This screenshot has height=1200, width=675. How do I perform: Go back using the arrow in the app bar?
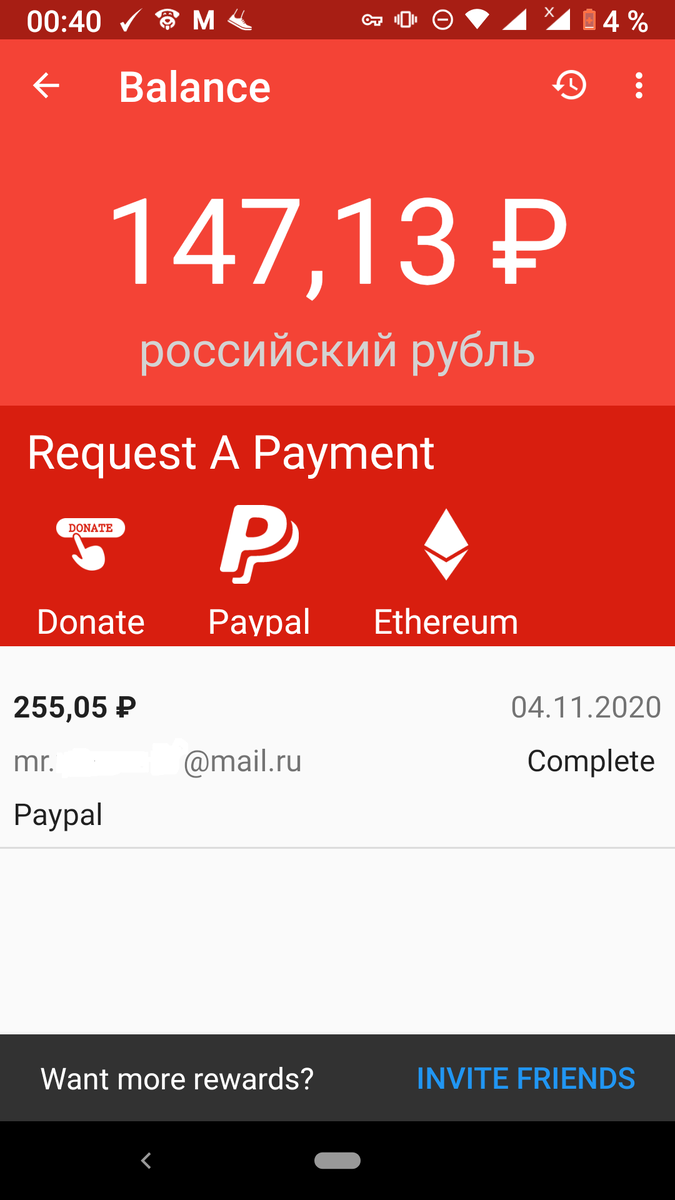(x=46, y=87)
